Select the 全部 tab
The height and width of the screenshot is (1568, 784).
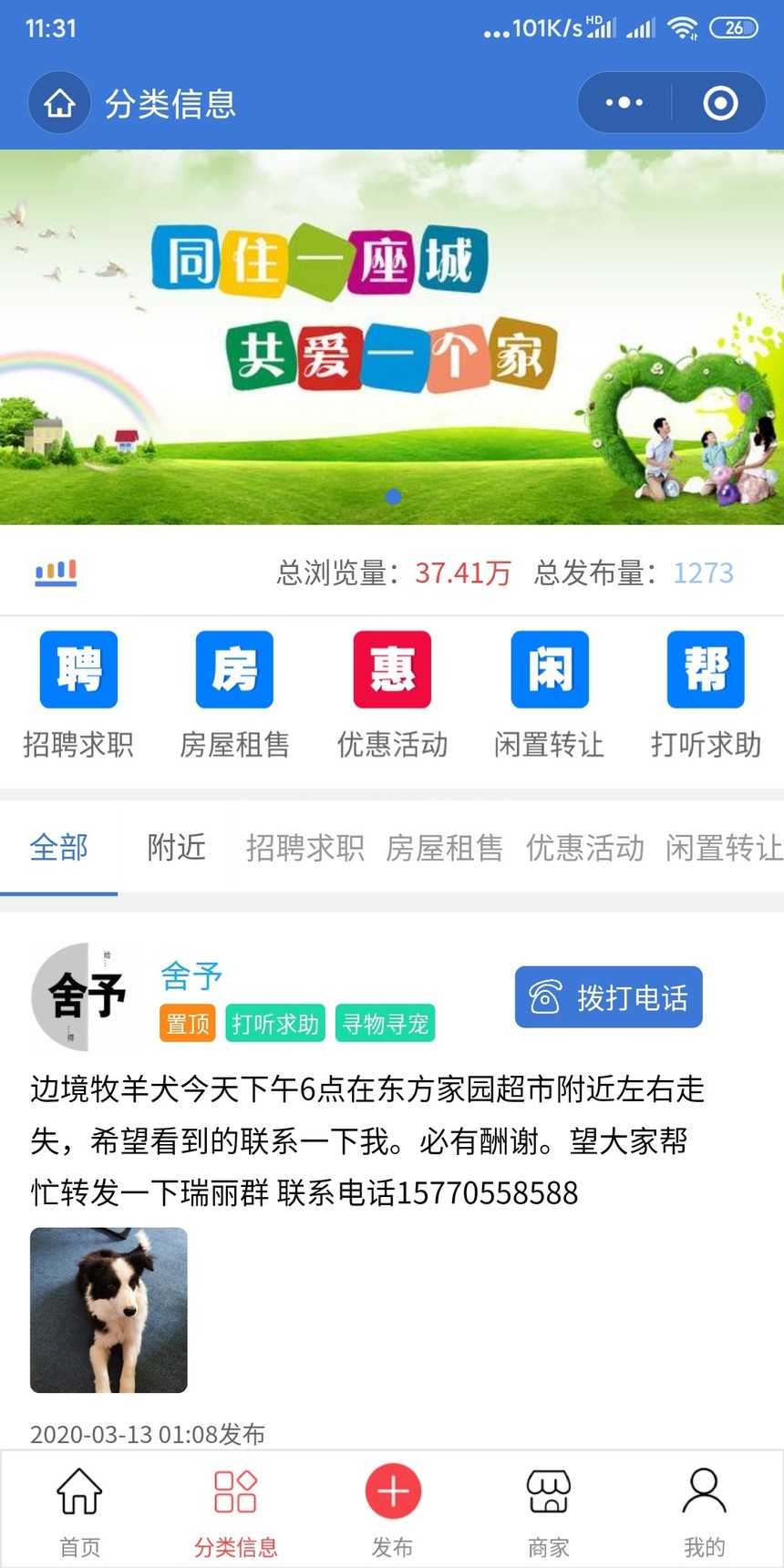point(59,848)
